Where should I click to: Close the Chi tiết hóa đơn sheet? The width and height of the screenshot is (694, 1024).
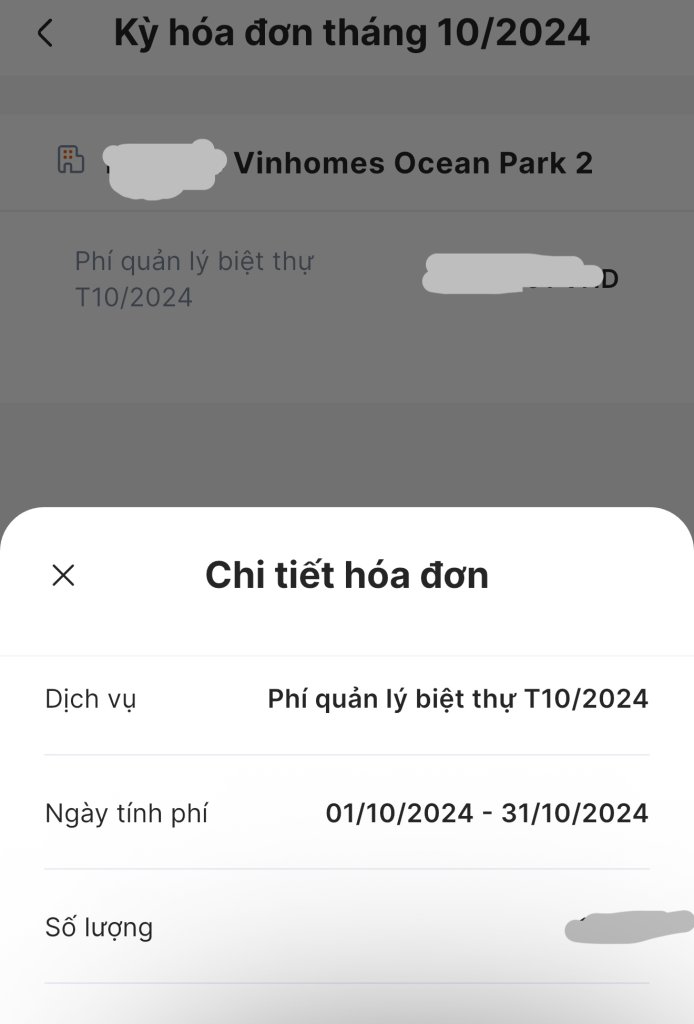tap(63, 575)
